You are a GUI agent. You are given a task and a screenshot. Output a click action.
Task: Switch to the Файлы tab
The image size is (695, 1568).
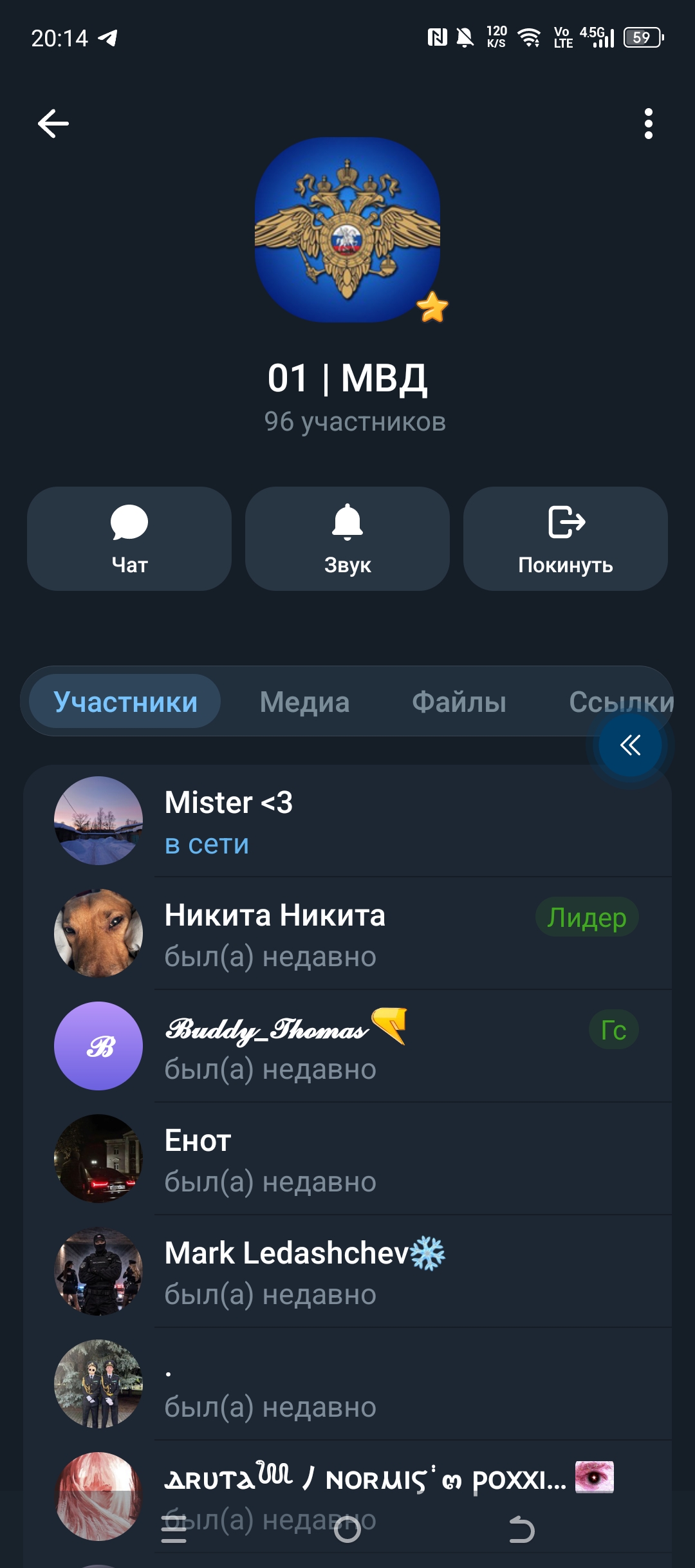click(459, 702)
